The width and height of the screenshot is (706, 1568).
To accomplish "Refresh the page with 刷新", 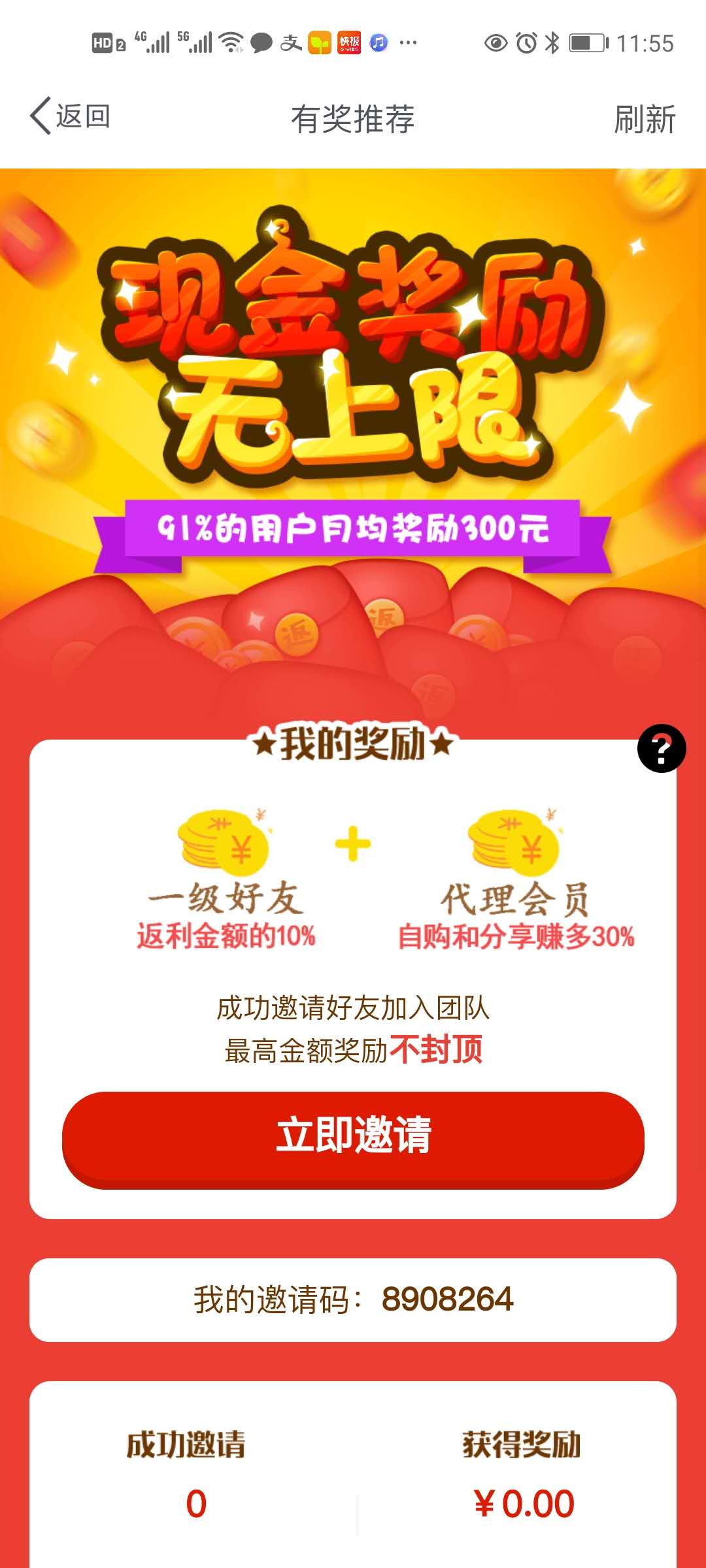I will click(x=644, y=120).
